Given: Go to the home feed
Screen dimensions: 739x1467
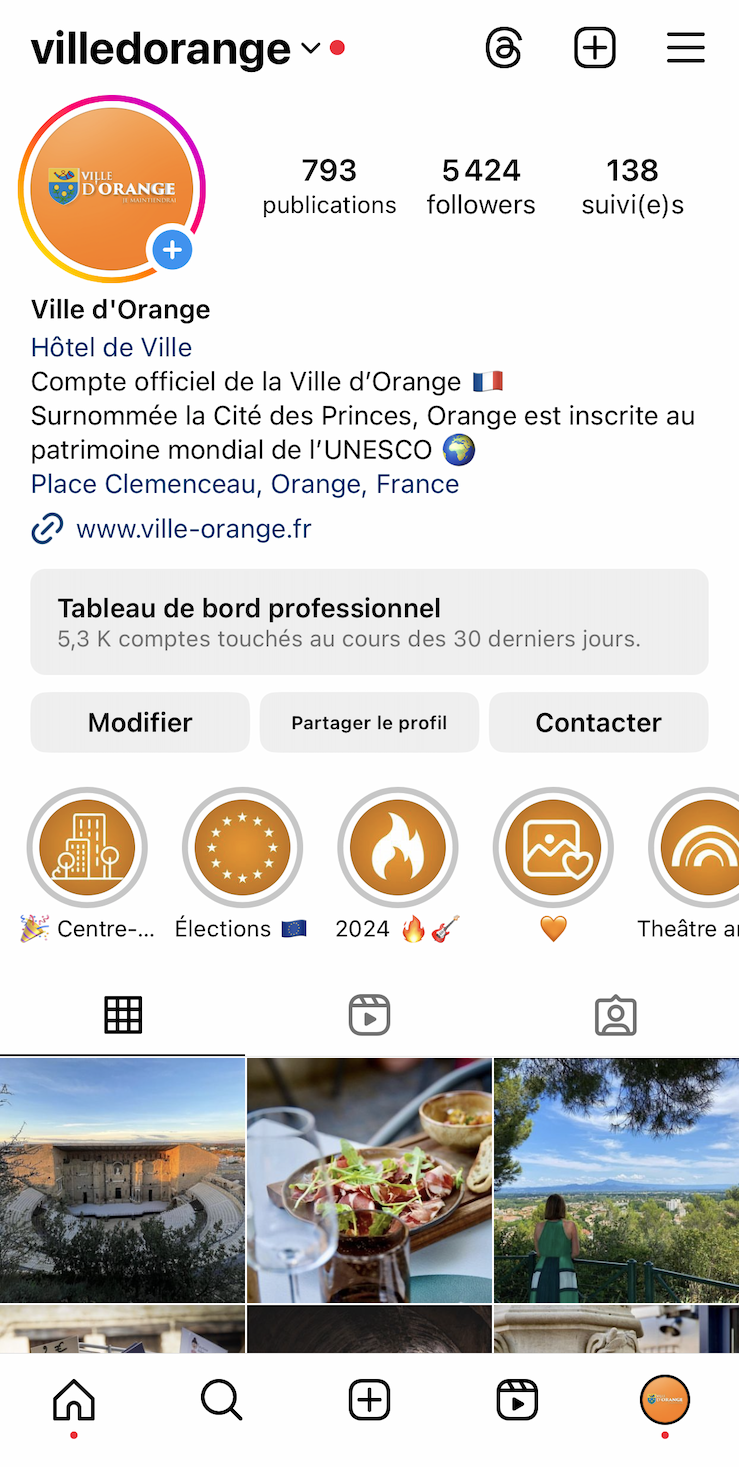Looking at the screenshot, I should 74,1400.
